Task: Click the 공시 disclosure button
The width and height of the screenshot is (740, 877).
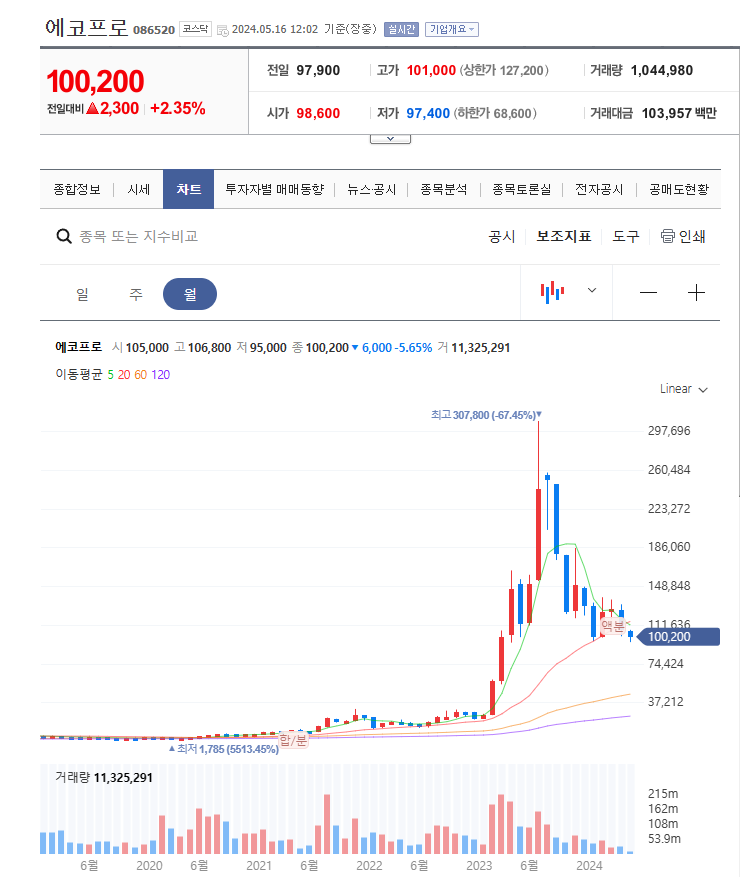Action: [x=500, y=235]
